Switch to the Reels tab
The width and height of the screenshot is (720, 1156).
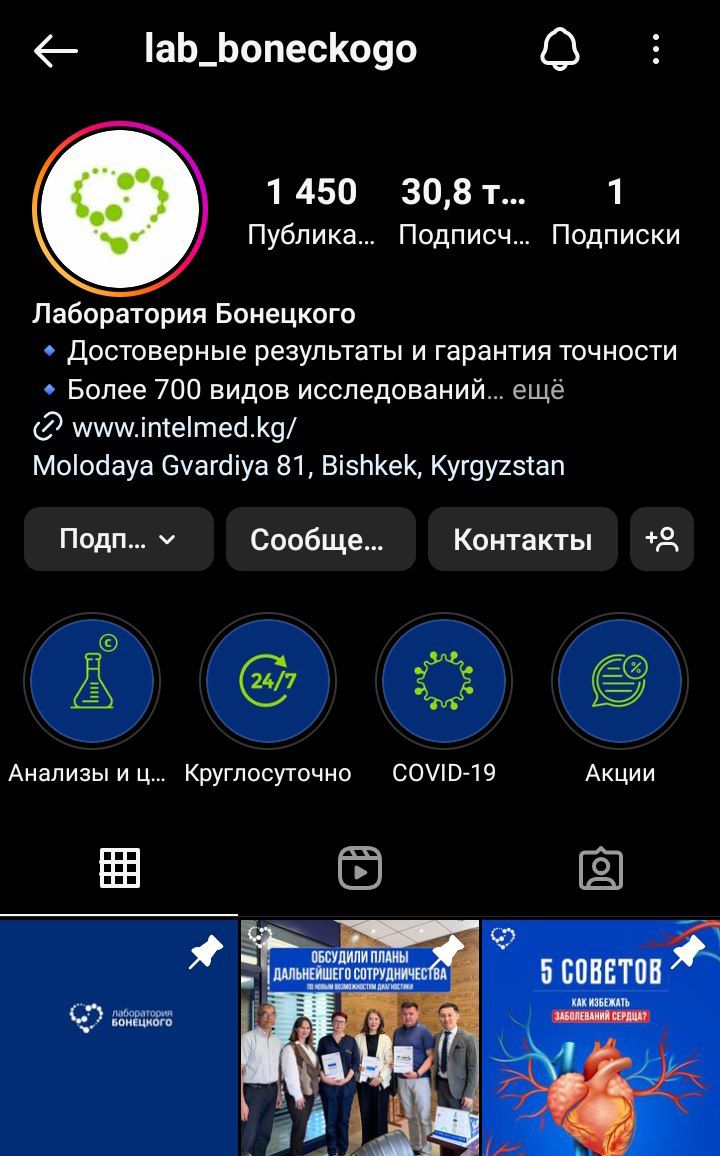click(x=360, y=868)
